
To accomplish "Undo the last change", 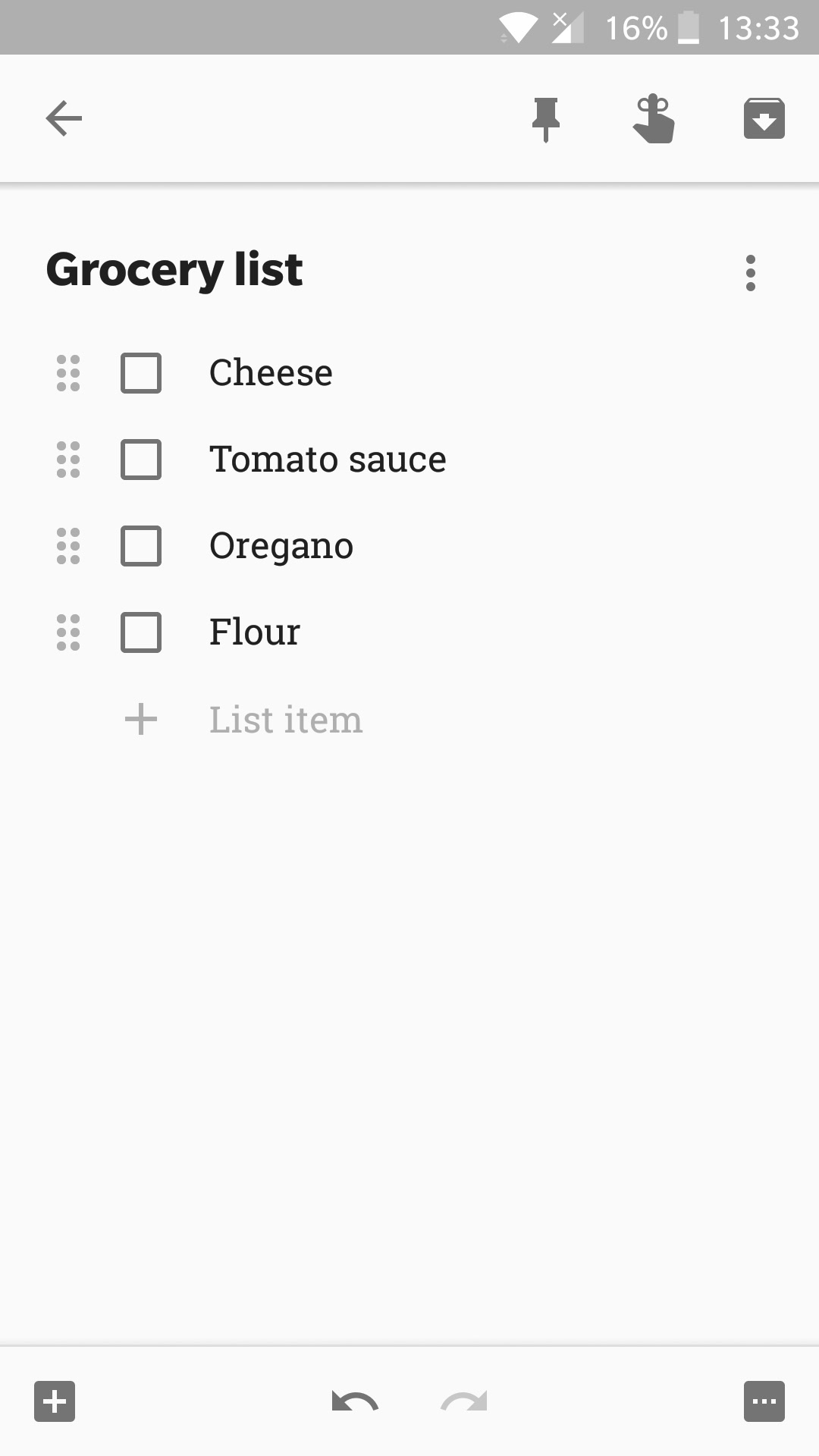I will (x=355, y=1401).
